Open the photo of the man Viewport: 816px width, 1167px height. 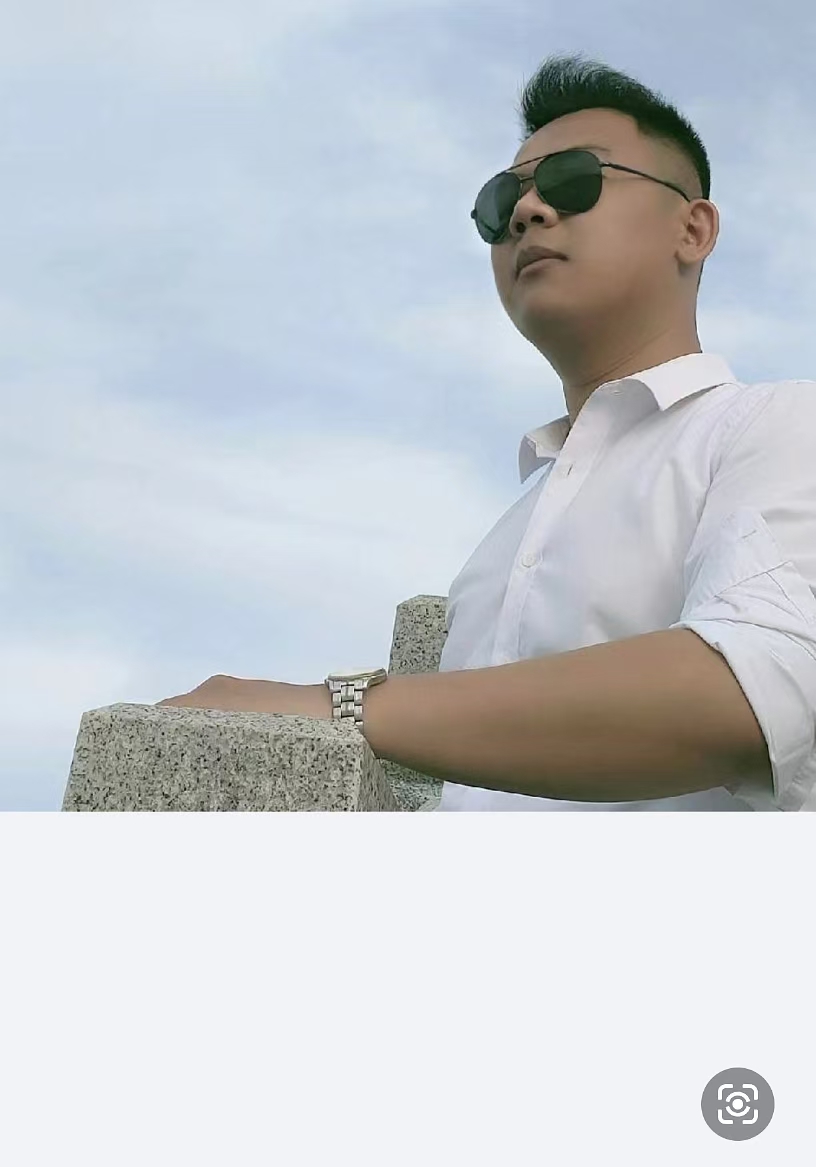408,405
